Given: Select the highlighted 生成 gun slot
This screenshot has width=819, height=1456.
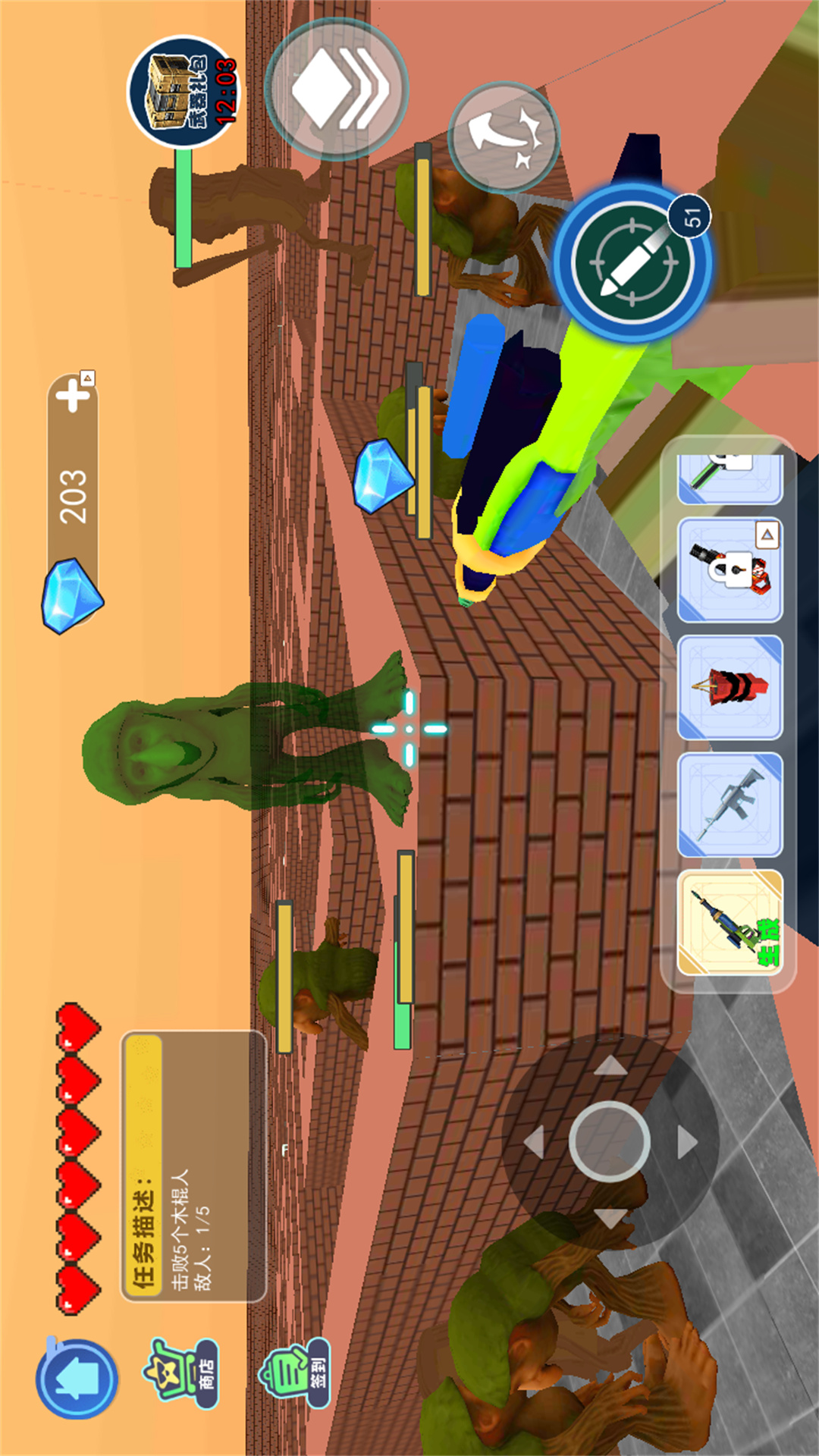Looking at the screenshot, I should (730, 923).
